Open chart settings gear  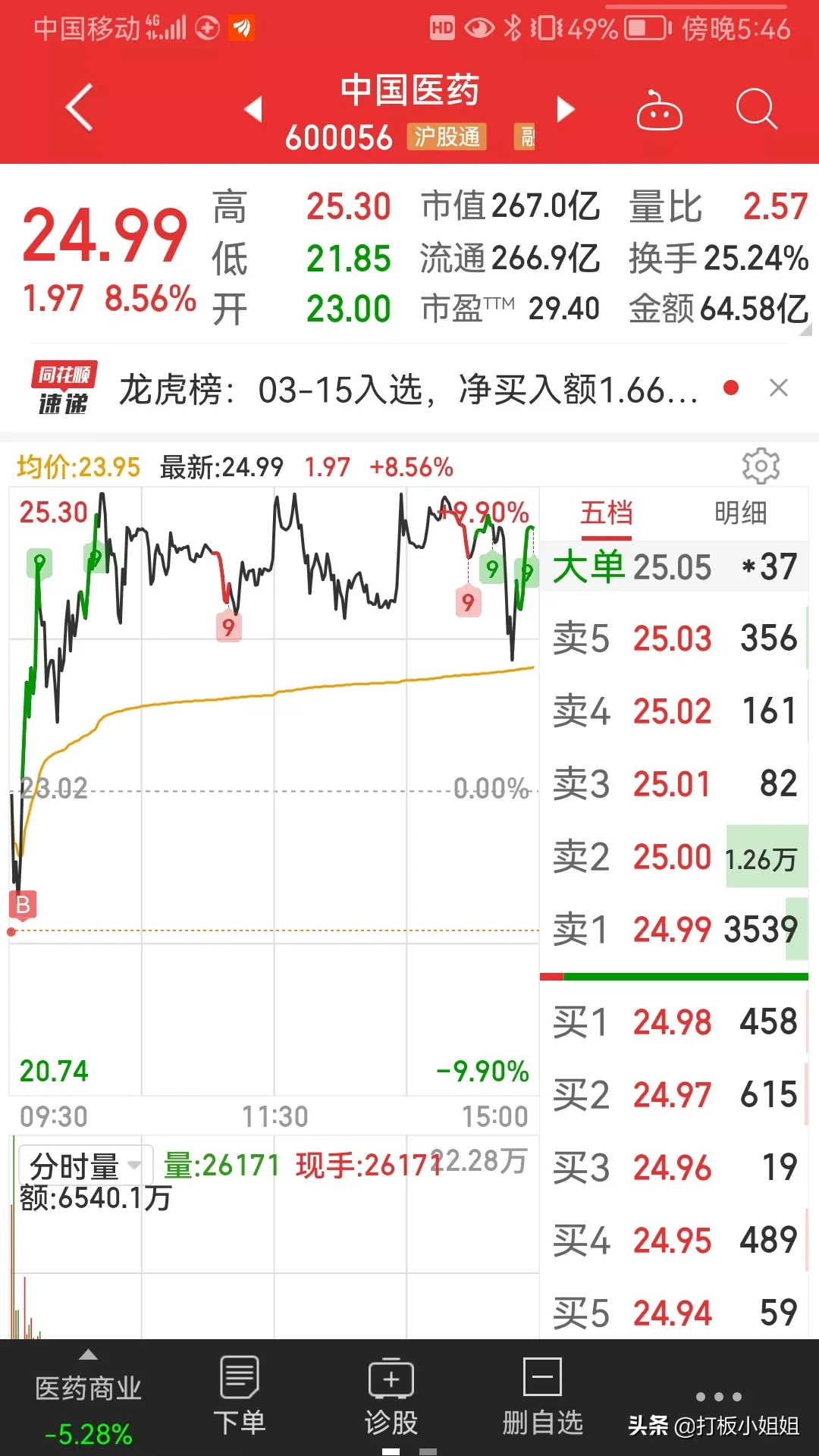[x=761, y=466]
